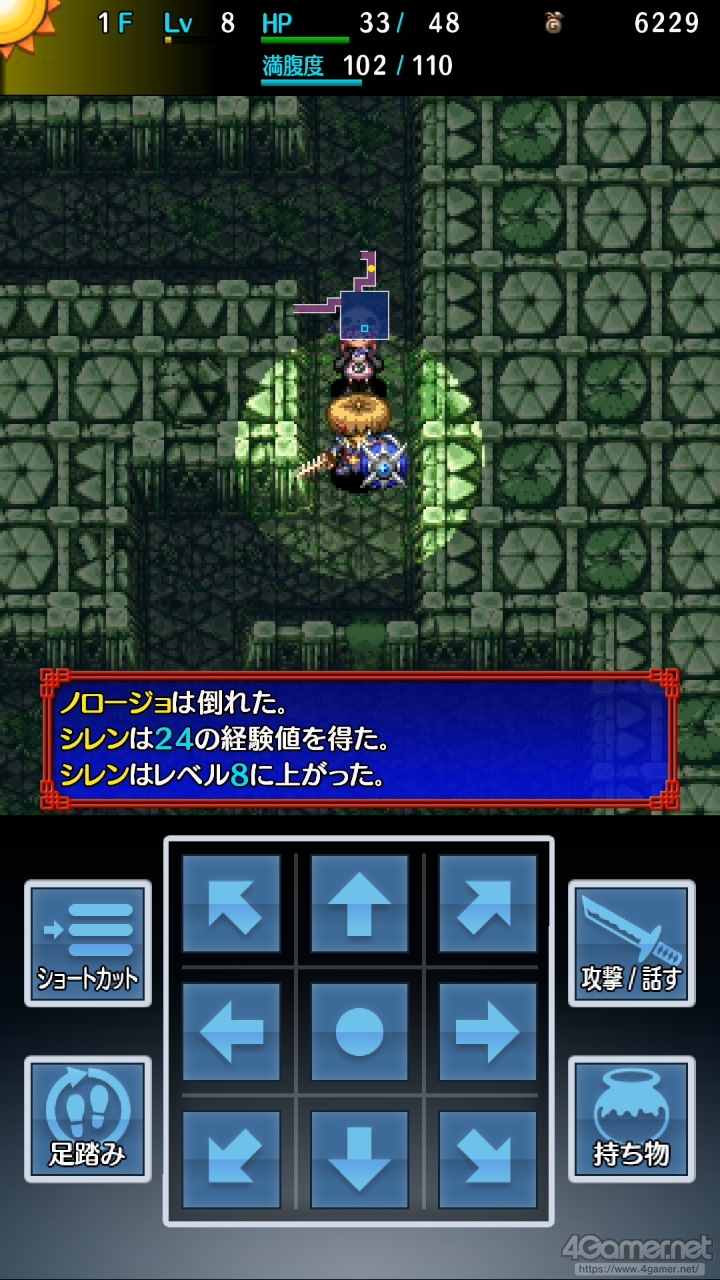
Task: Move diagonally up-left on the D-pad
Action: click(x=231, y=903)
